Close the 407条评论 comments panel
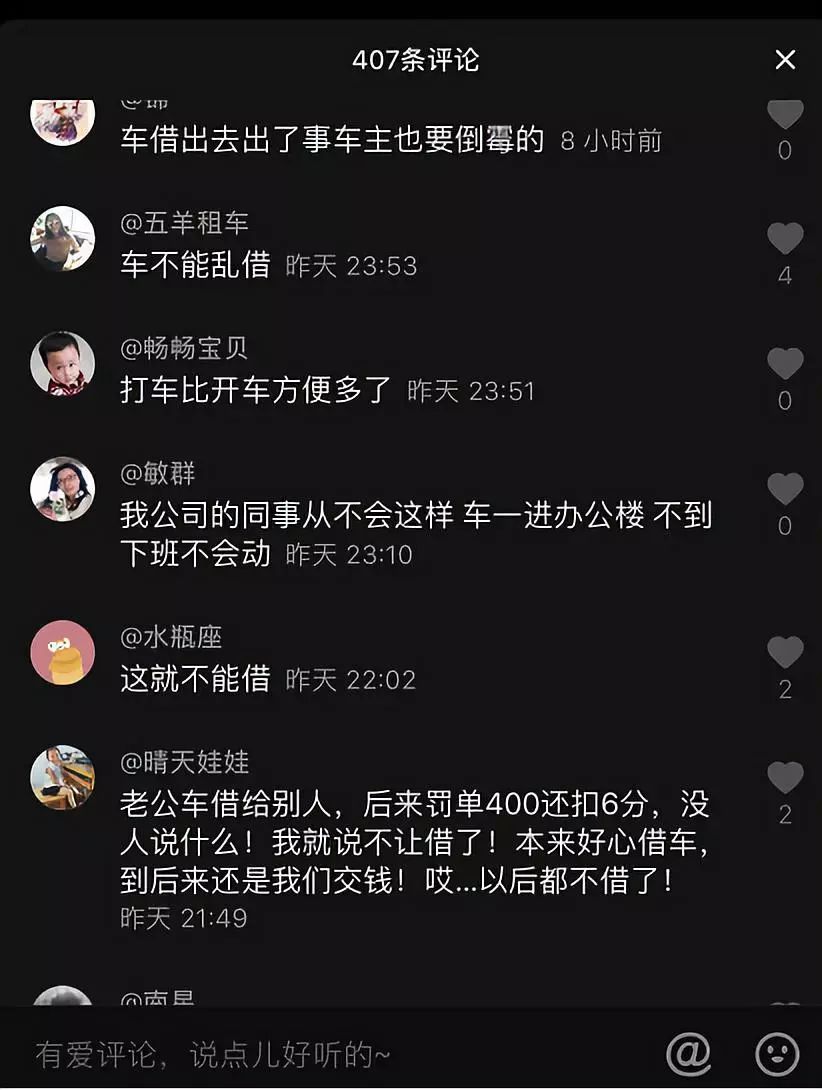This screenshot has height=1090, width=822. pyautogui.click(x=785, y=60)
